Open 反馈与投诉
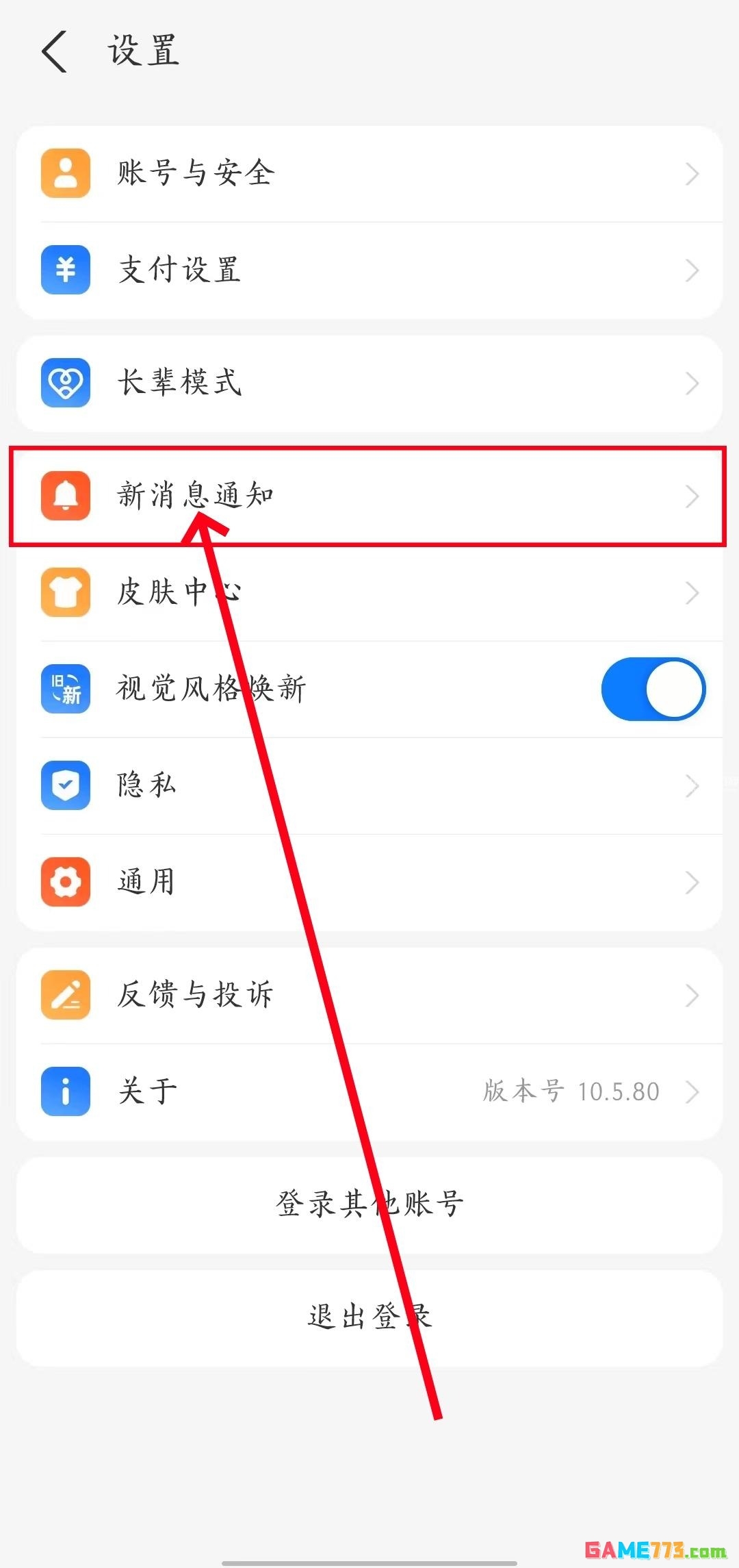Image resolution: width=739 pixels, height=1568 pixels. tap(369, 995)
